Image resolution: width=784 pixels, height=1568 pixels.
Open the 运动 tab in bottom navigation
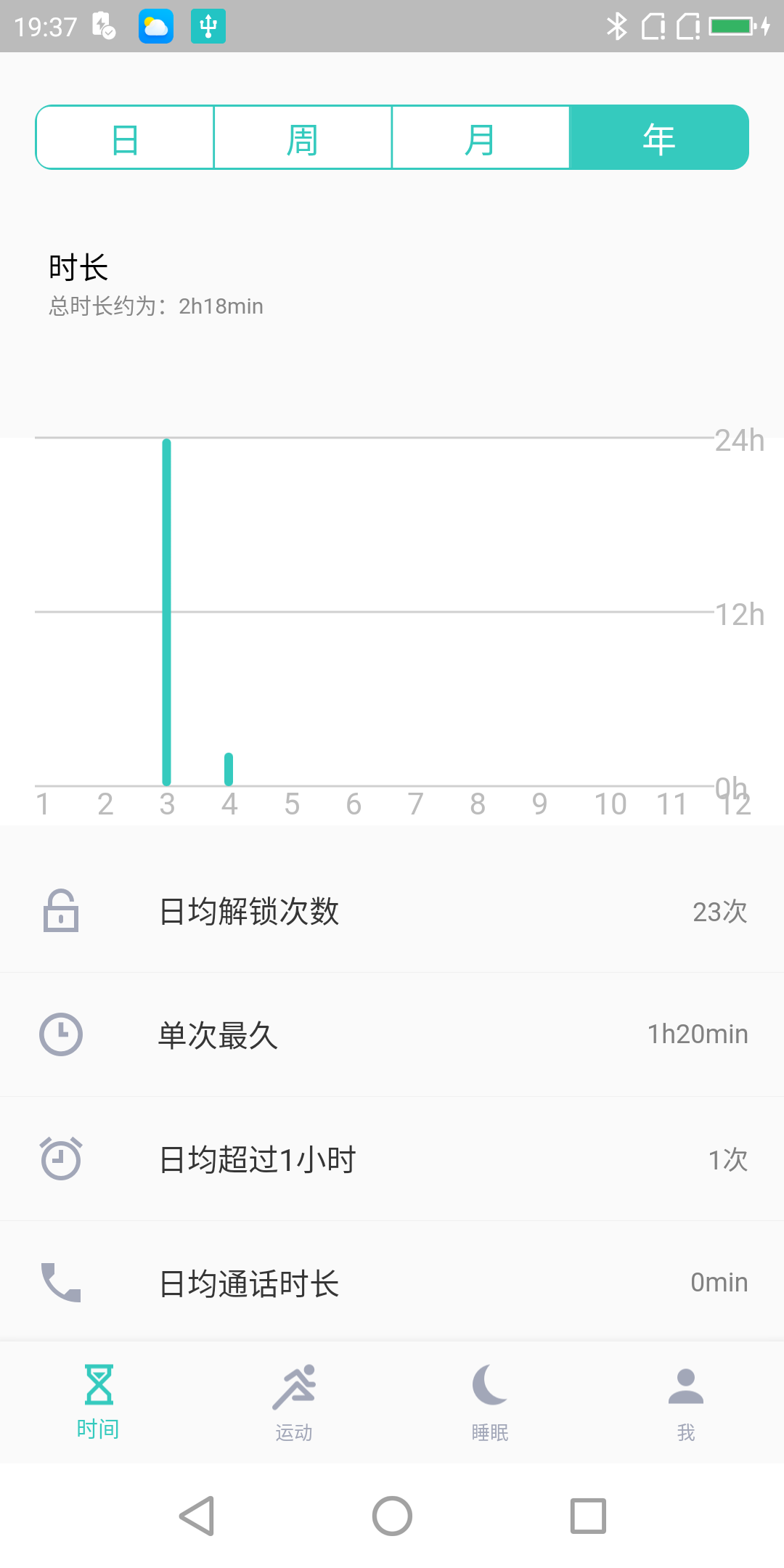pyautogui.click(x=294, y=1402)
